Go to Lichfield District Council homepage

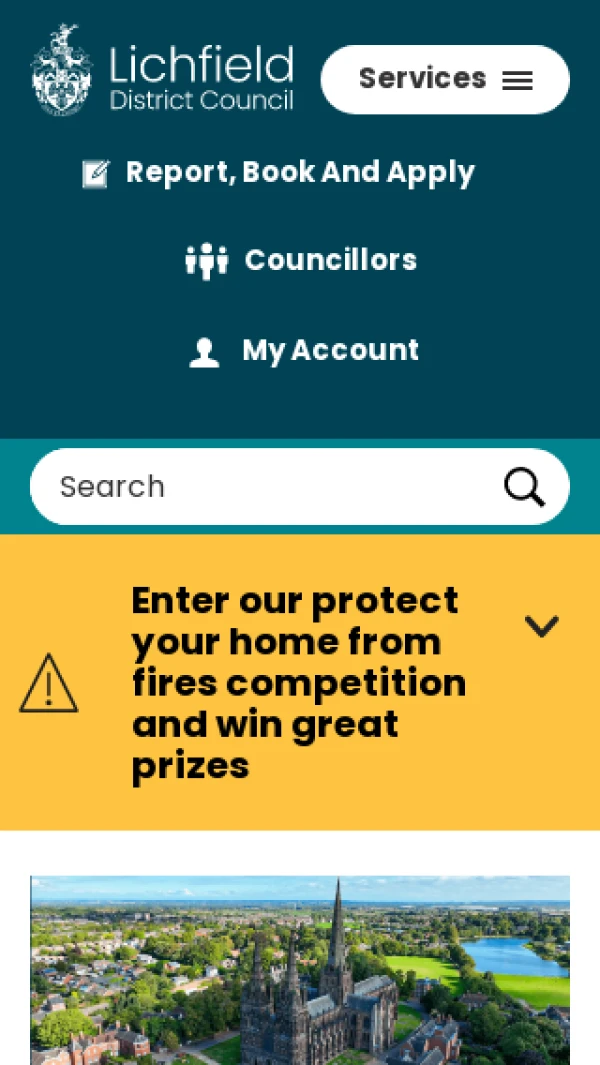163,72
